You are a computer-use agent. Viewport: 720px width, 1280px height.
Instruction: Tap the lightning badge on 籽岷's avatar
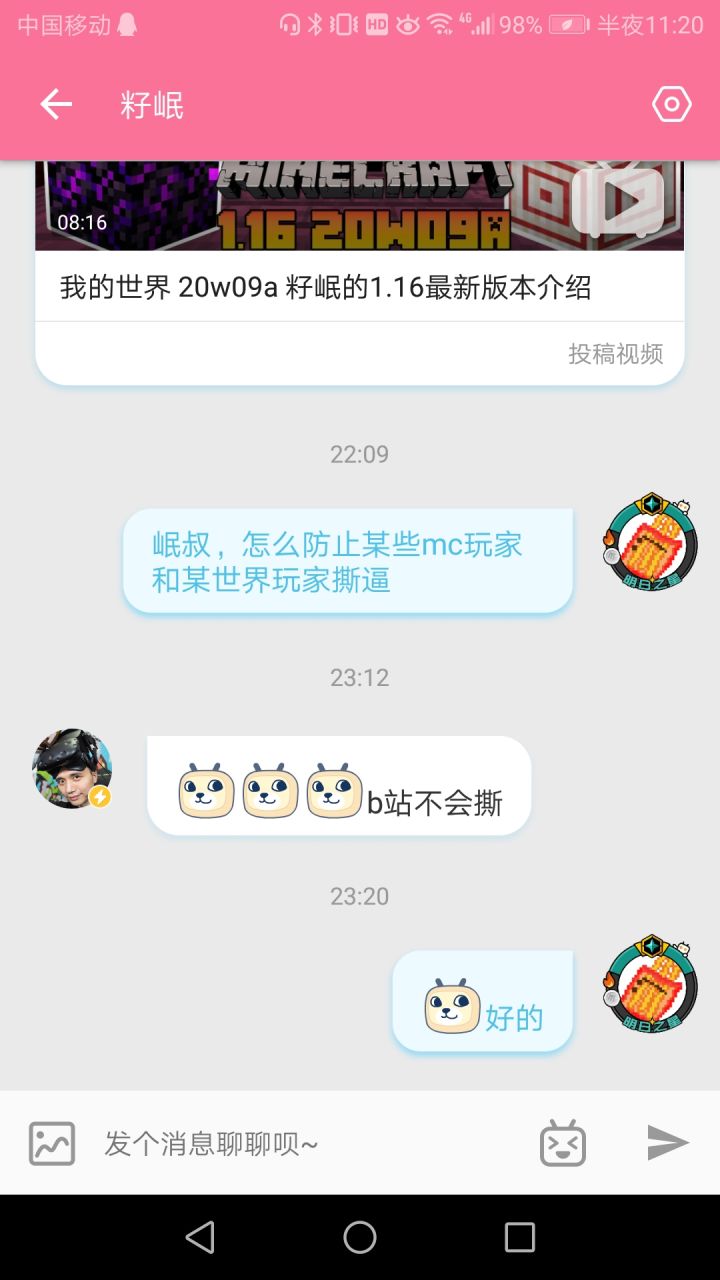(100, 797)
